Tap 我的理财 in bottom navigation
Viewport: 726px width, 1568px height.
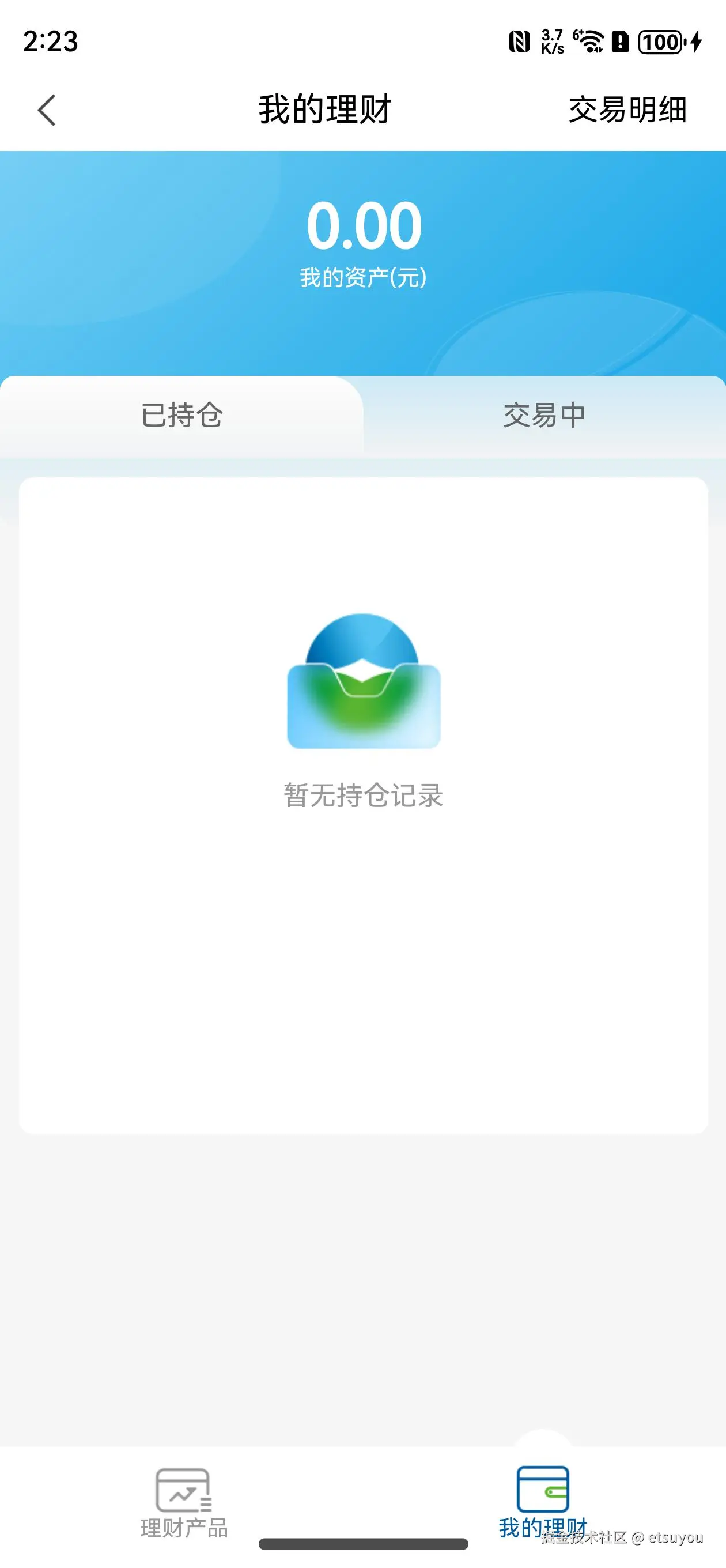[543, 1502]
